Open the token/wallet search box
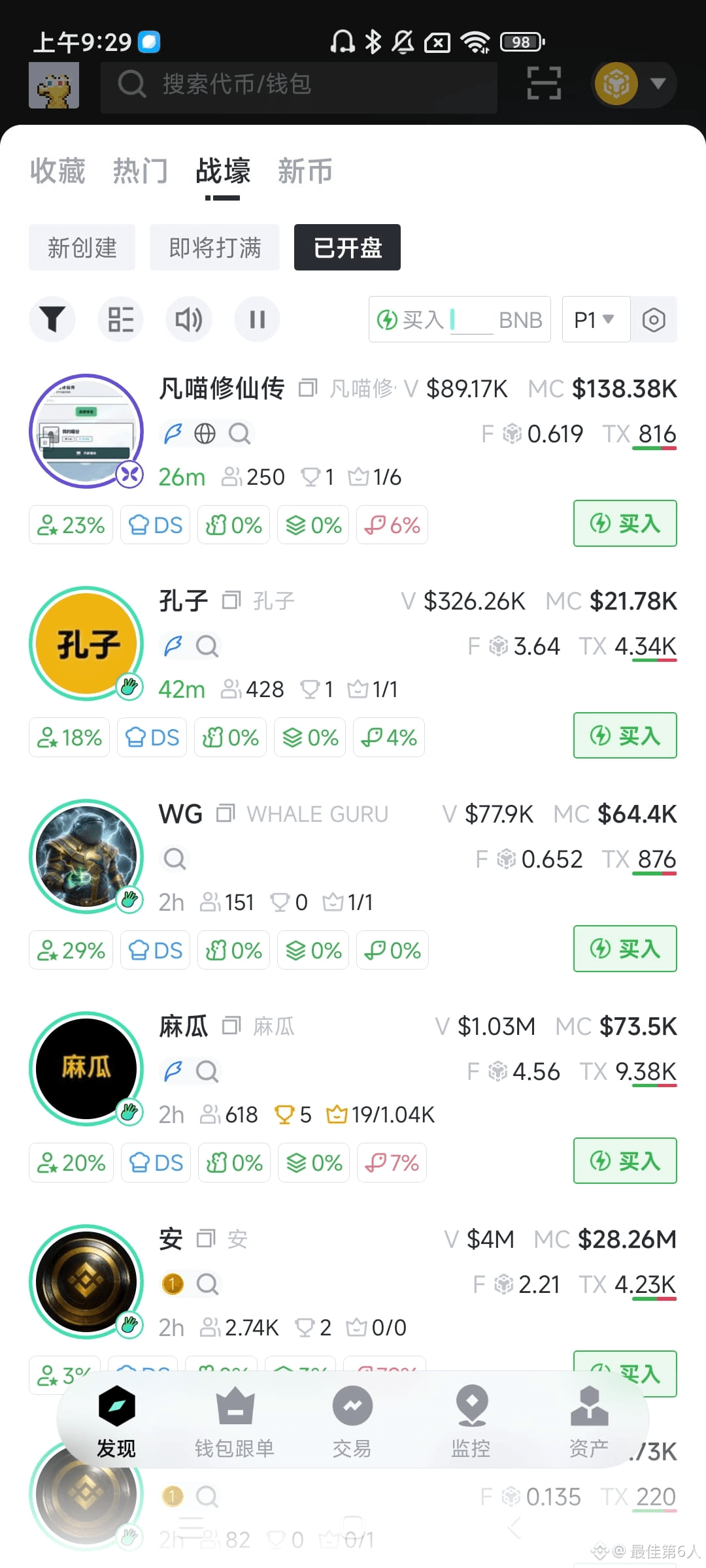The width and height of the screenshot is (706, 1568). pos(298,85)
